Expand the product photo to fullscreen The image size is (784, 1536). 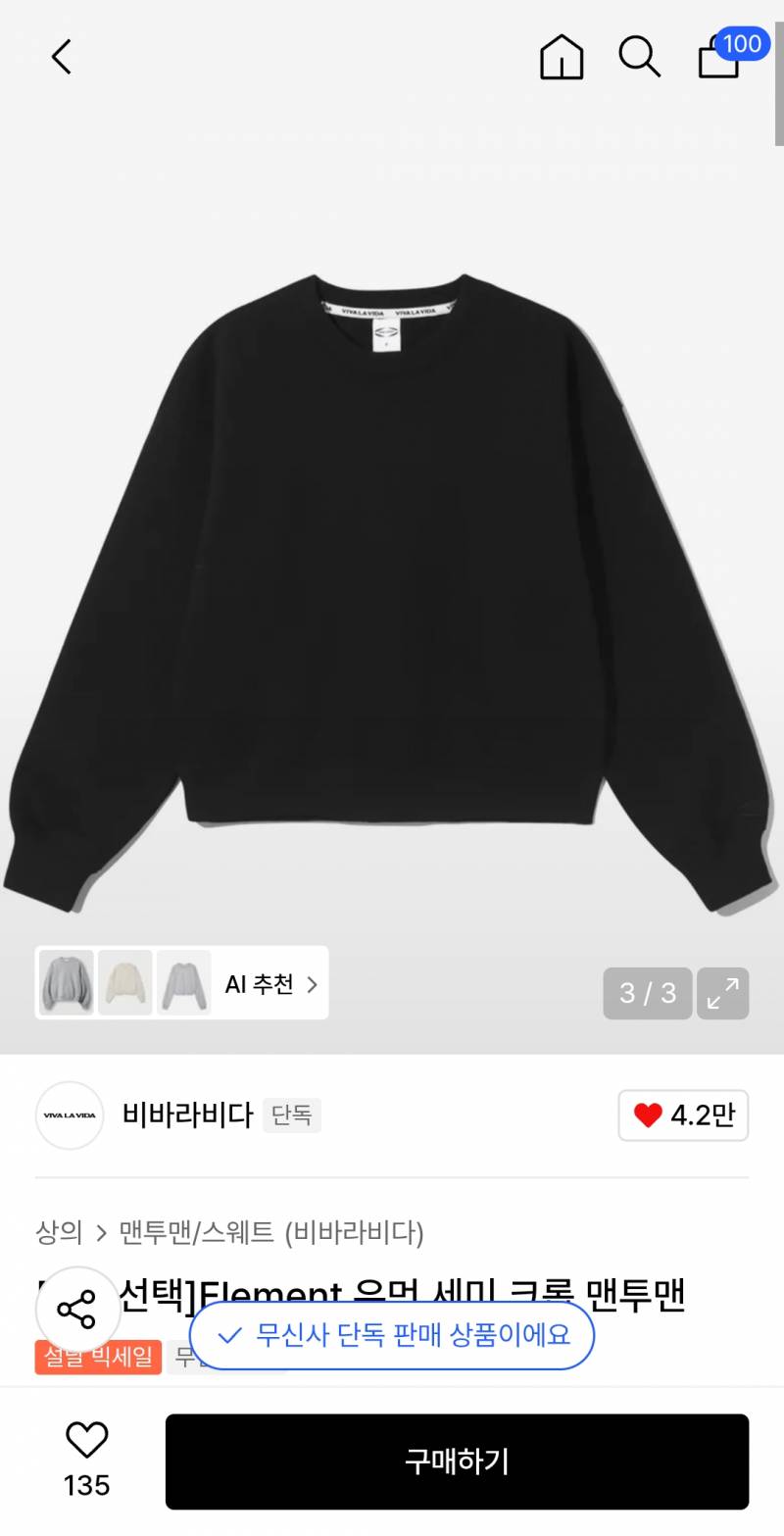coord(722,993)
